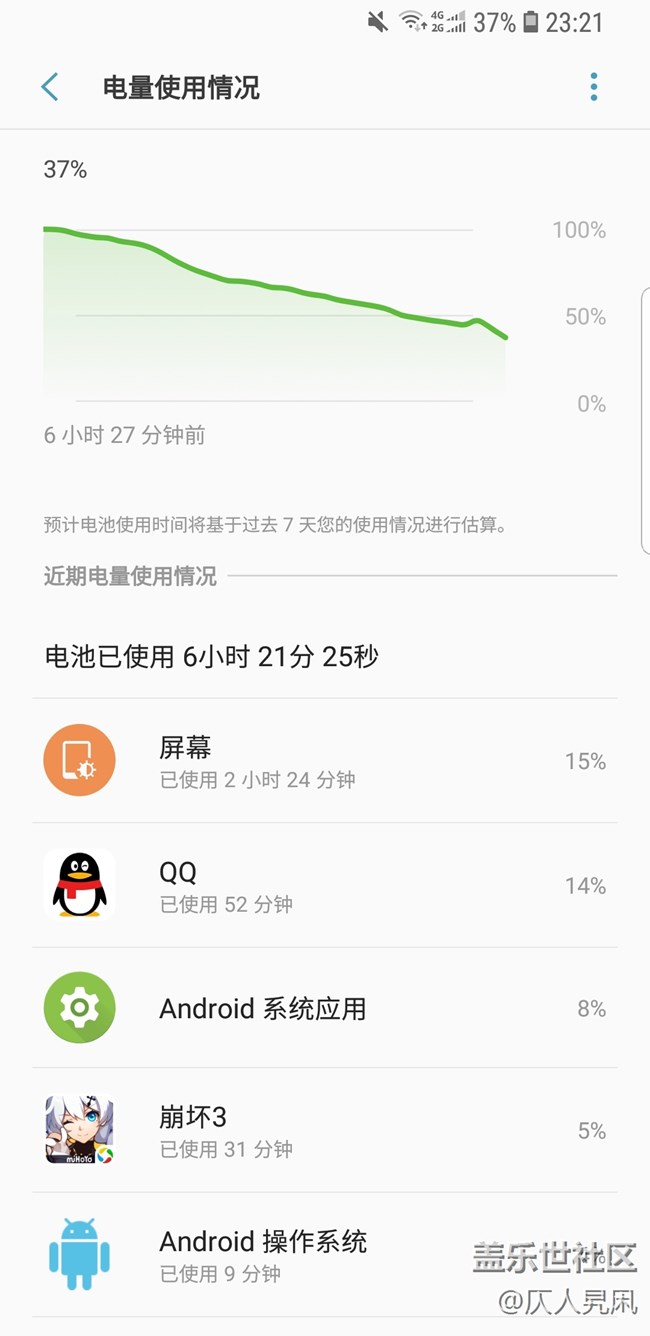This screenshot has width=650, height=1336.
Task: Open QQ battery usage details
Action: coord(324,885)
